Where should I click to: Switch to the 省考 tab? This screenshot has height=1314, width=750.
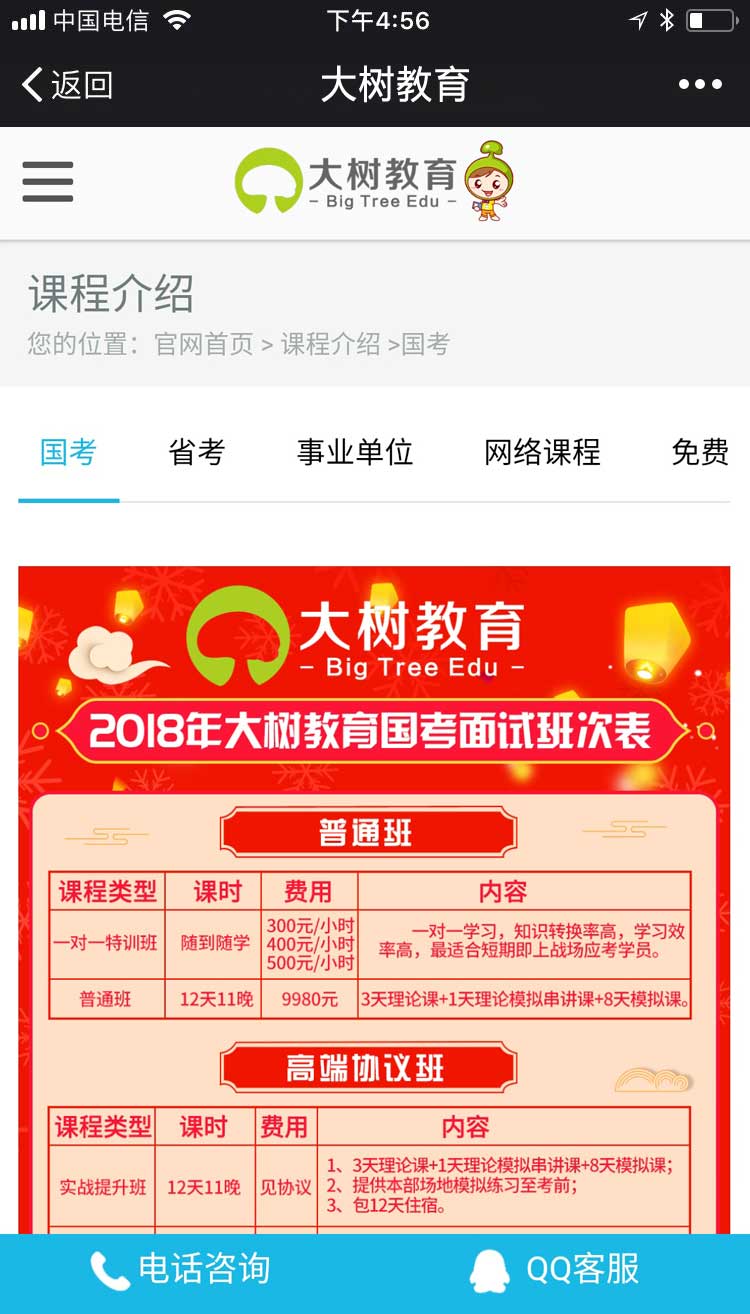196,453
